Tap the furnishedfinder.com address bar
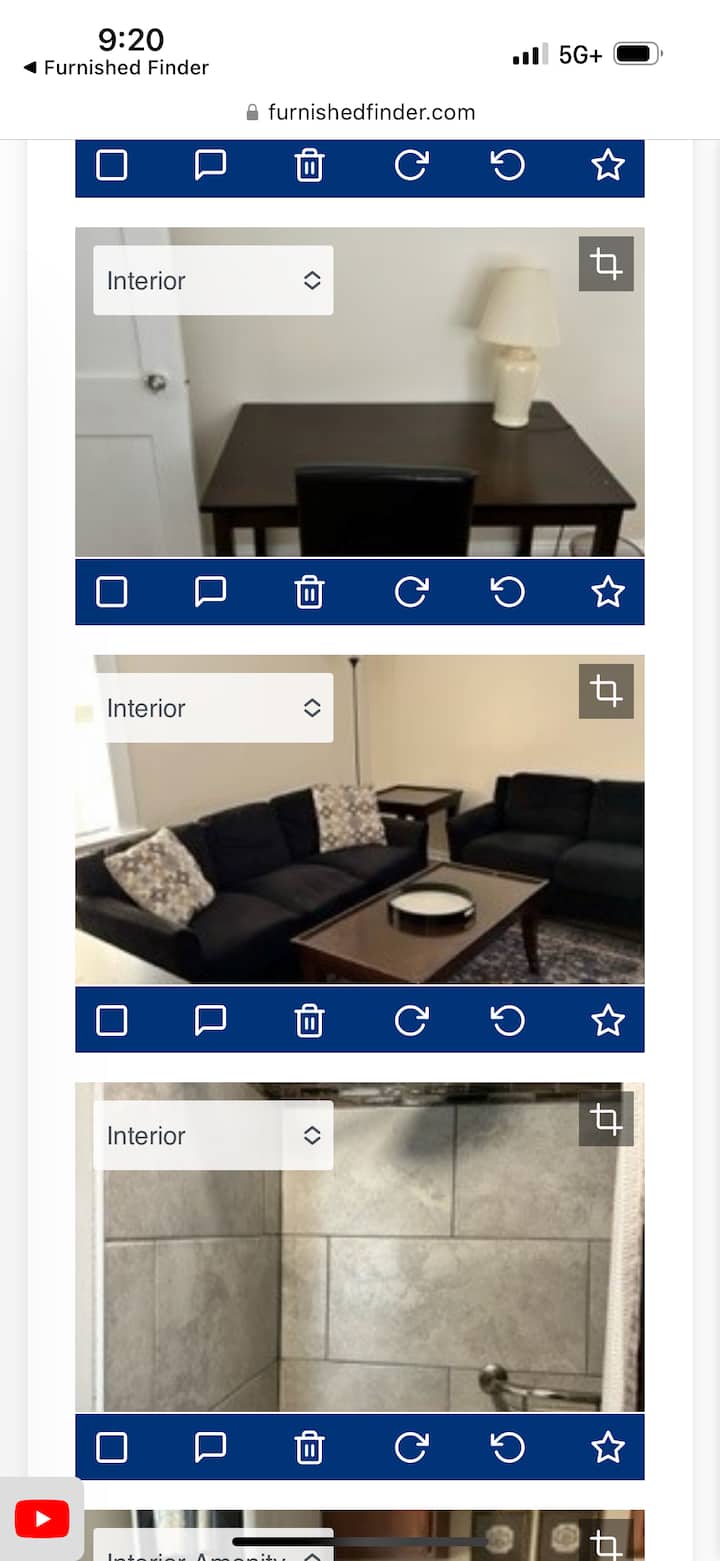This screenshot has width=720, height=1561. (360, 112)
